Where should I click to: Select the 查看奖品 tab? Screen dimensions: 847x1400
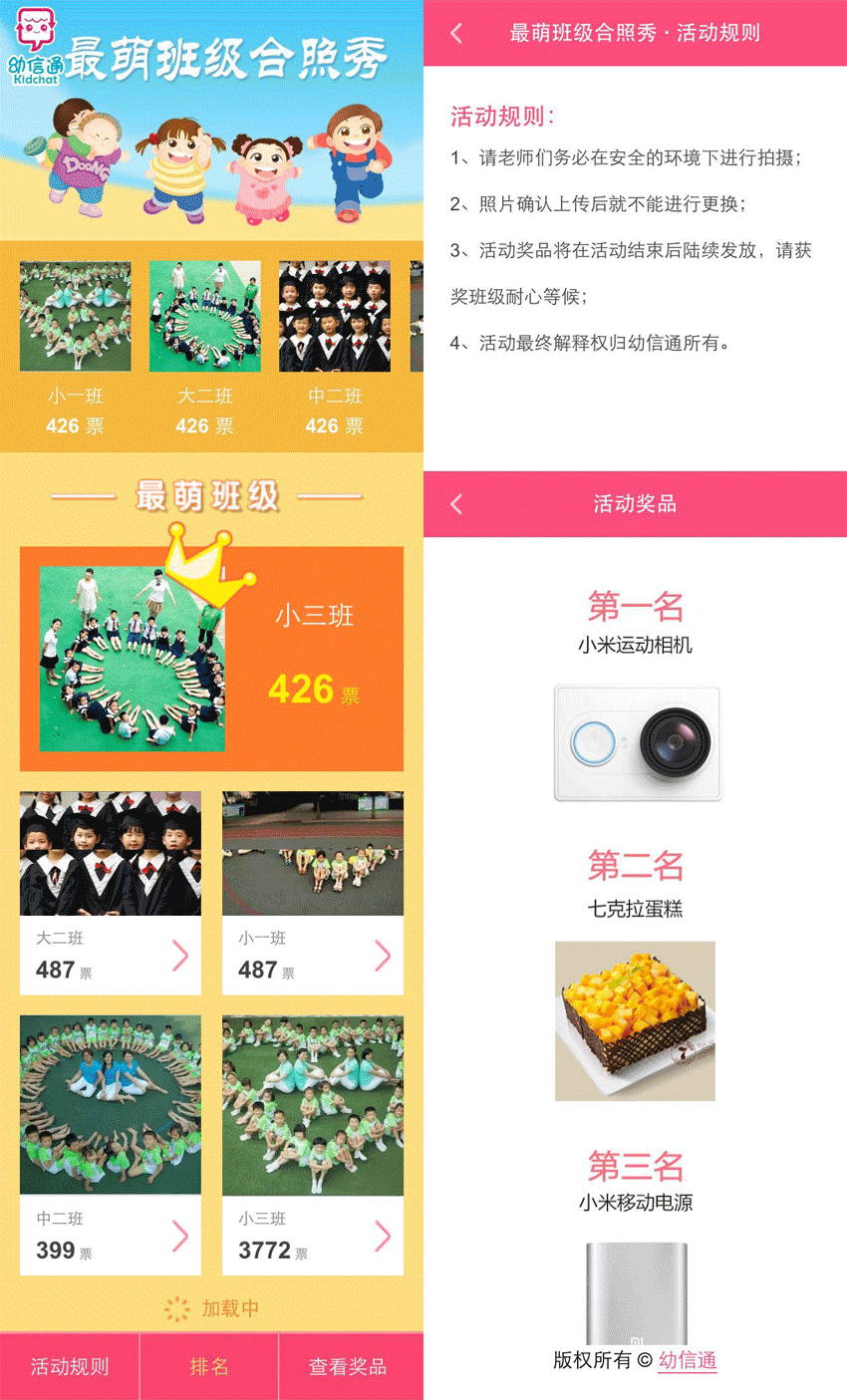348,1366
